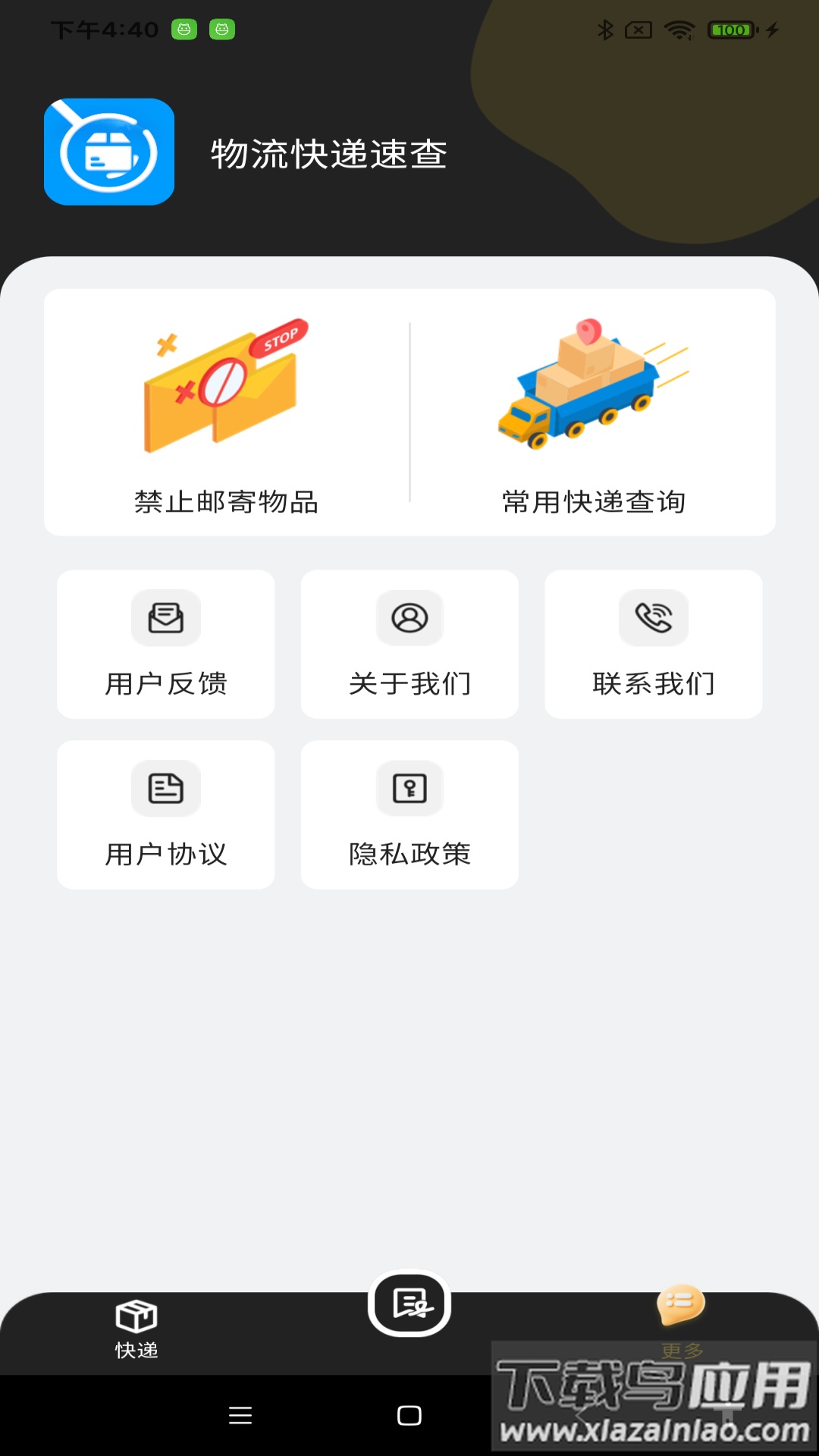Tap the 隐私政策 key icon

[409, 789]
